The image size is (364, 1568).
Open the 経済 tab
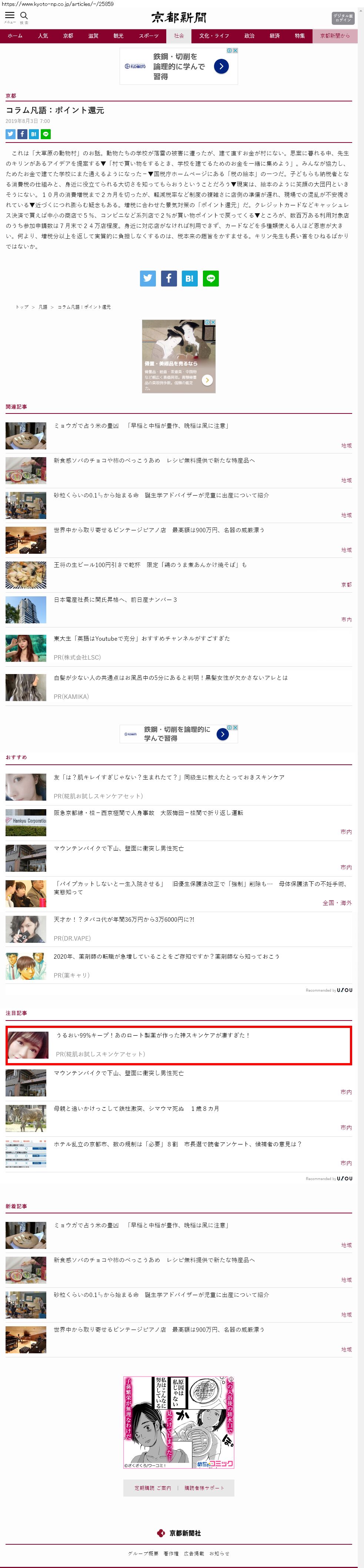tap(274, 36)
